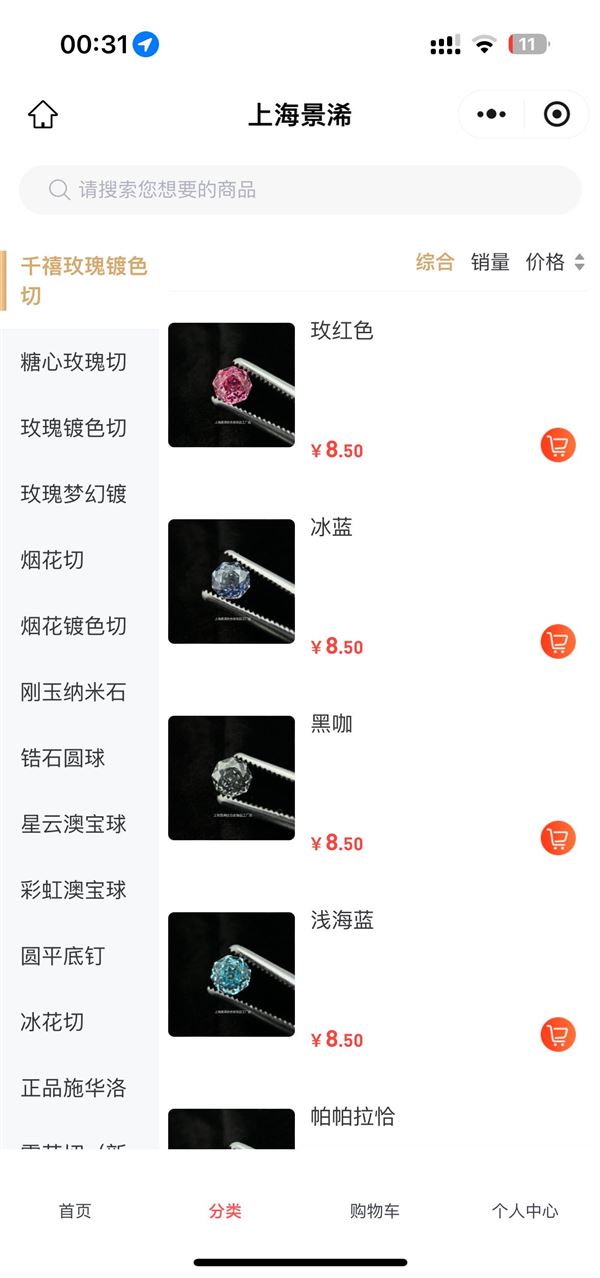Viewport: 600px width, 1278px height.
Task: Add 黑咖 to the cart
Action: coord(558,838)
